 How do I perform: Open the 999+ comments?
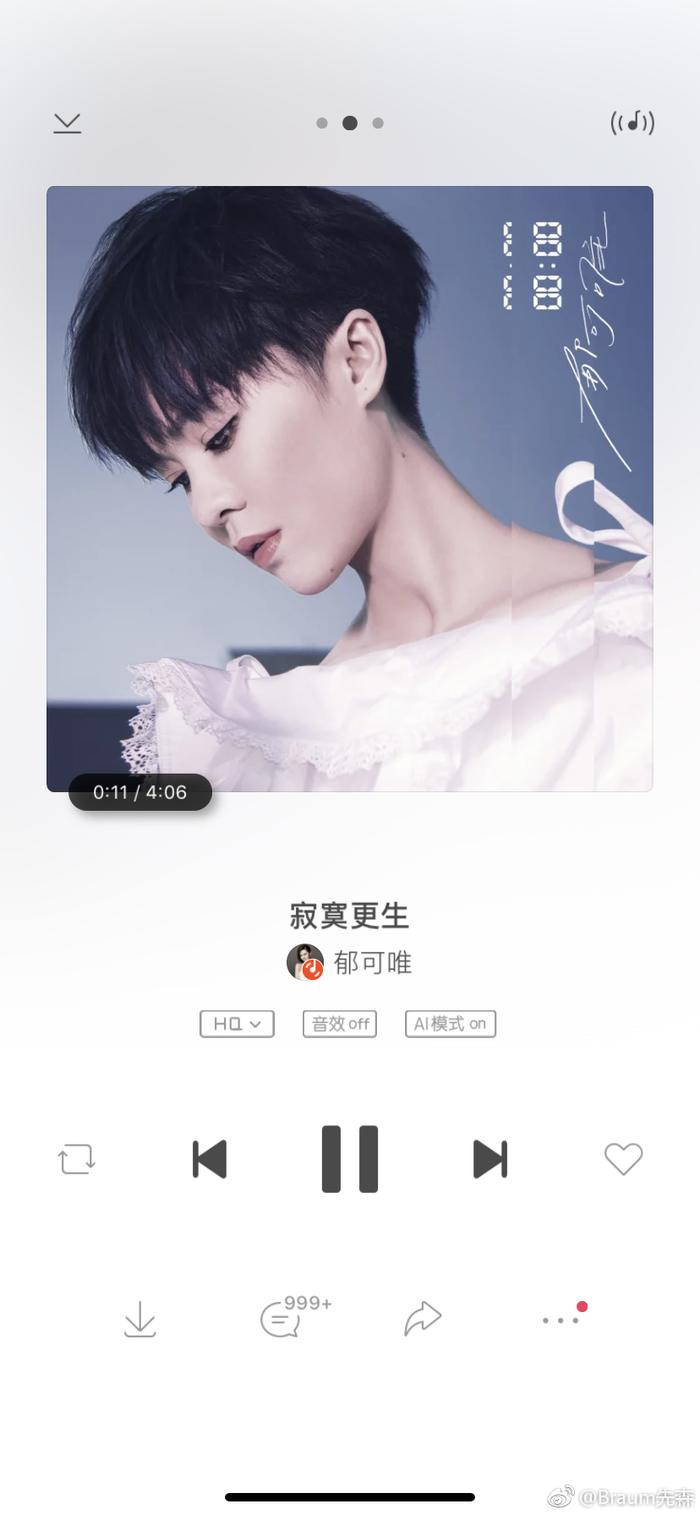tap(281, 1319)
